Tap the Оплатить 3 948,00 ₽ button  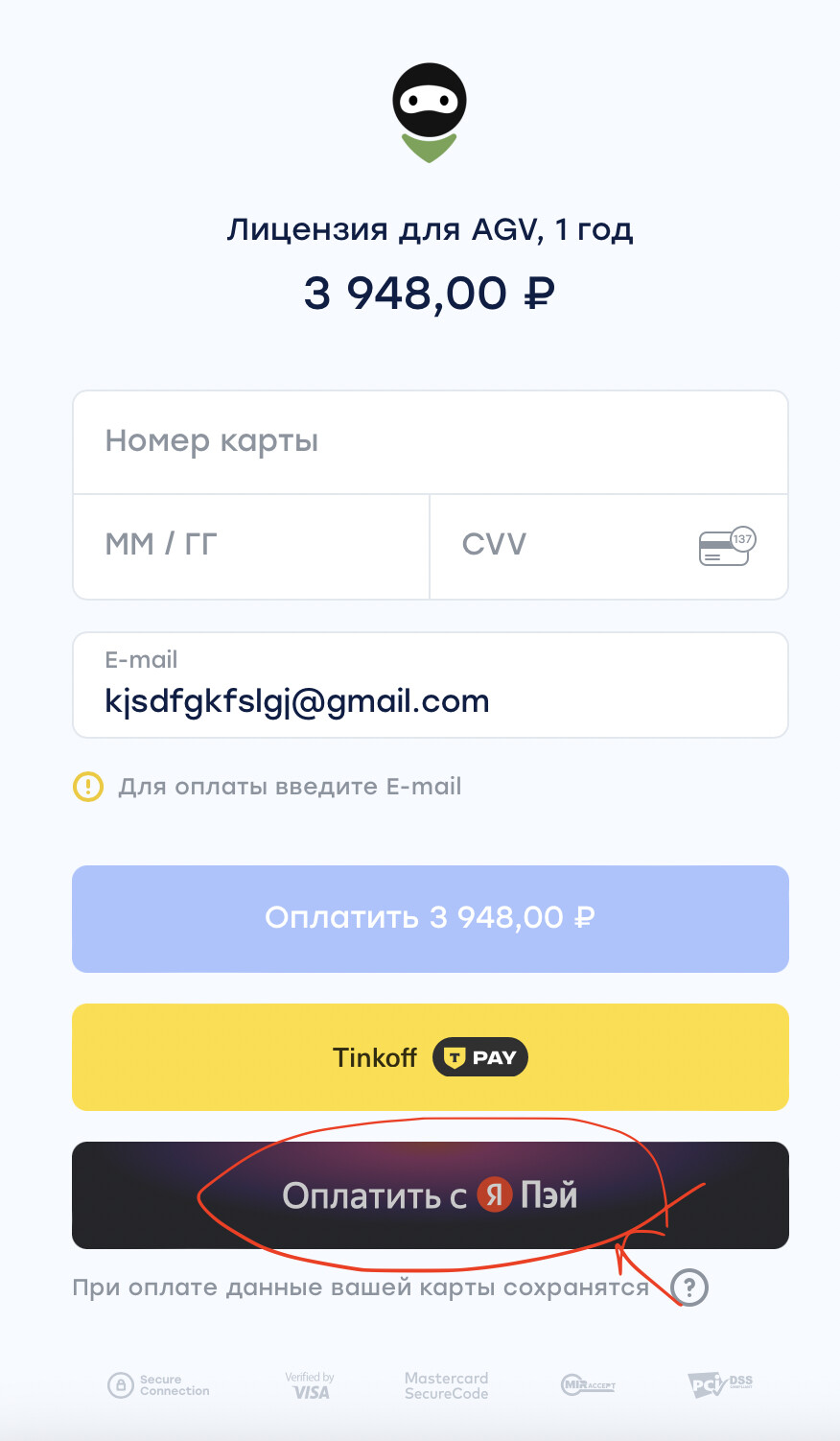[x=431, y=919]
